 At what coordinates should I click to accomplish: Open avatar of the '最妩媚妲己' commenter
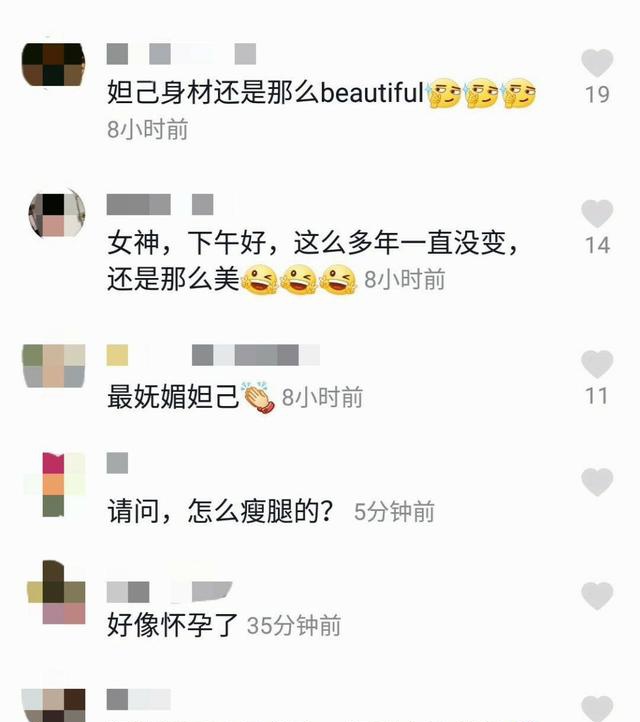click(54, 365)
